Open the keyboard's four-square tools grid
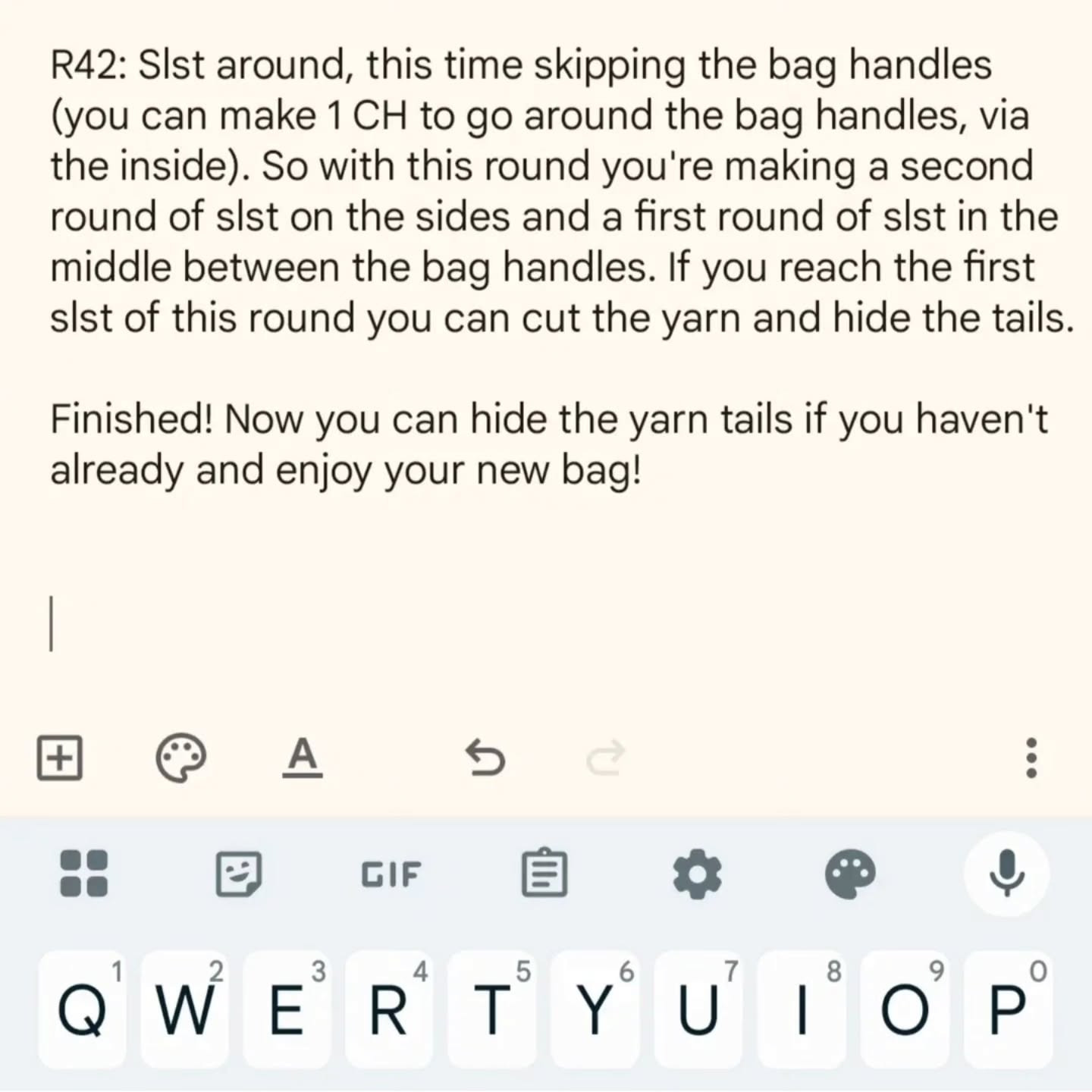Image resolution: width=1092 pixels, height=1092 pixels. point(83,873)
